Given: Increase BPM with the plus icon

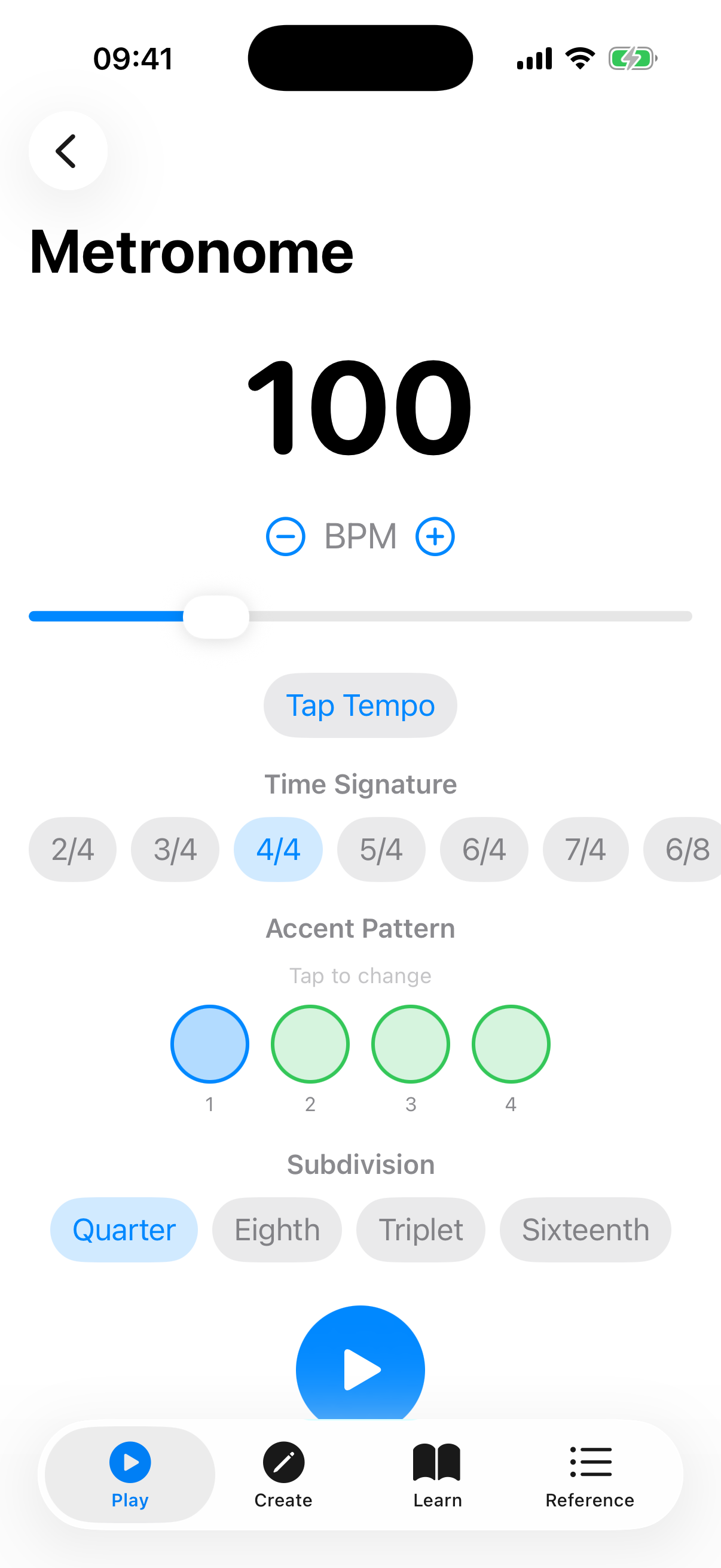Looking at the screenshot, I should click(435, 536).
